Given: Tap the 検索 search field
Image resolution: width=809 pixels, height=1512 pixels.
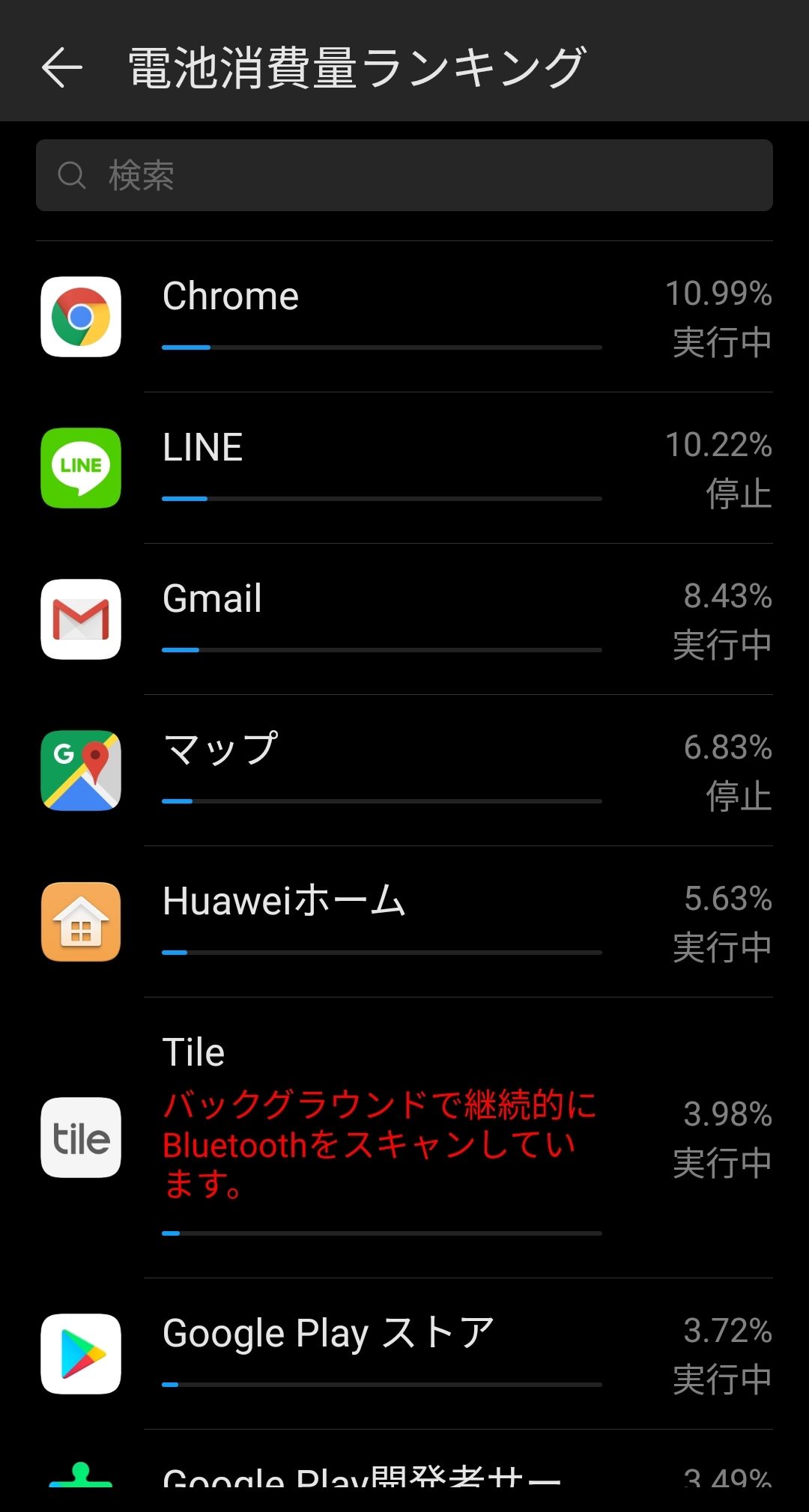Looking at the screenshot, I should (x=404, y=175).
